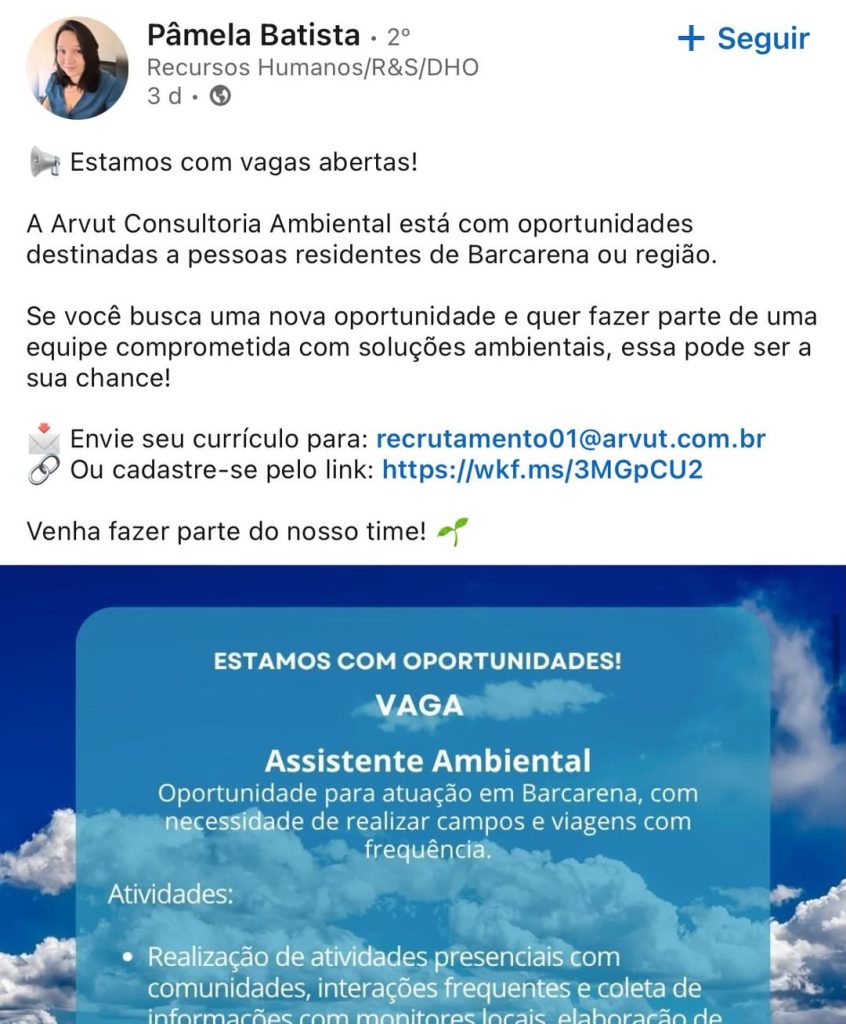Email recrutamento01@arvut.com.br link
The image size is (846, 1024).
(x=570, y=439)
